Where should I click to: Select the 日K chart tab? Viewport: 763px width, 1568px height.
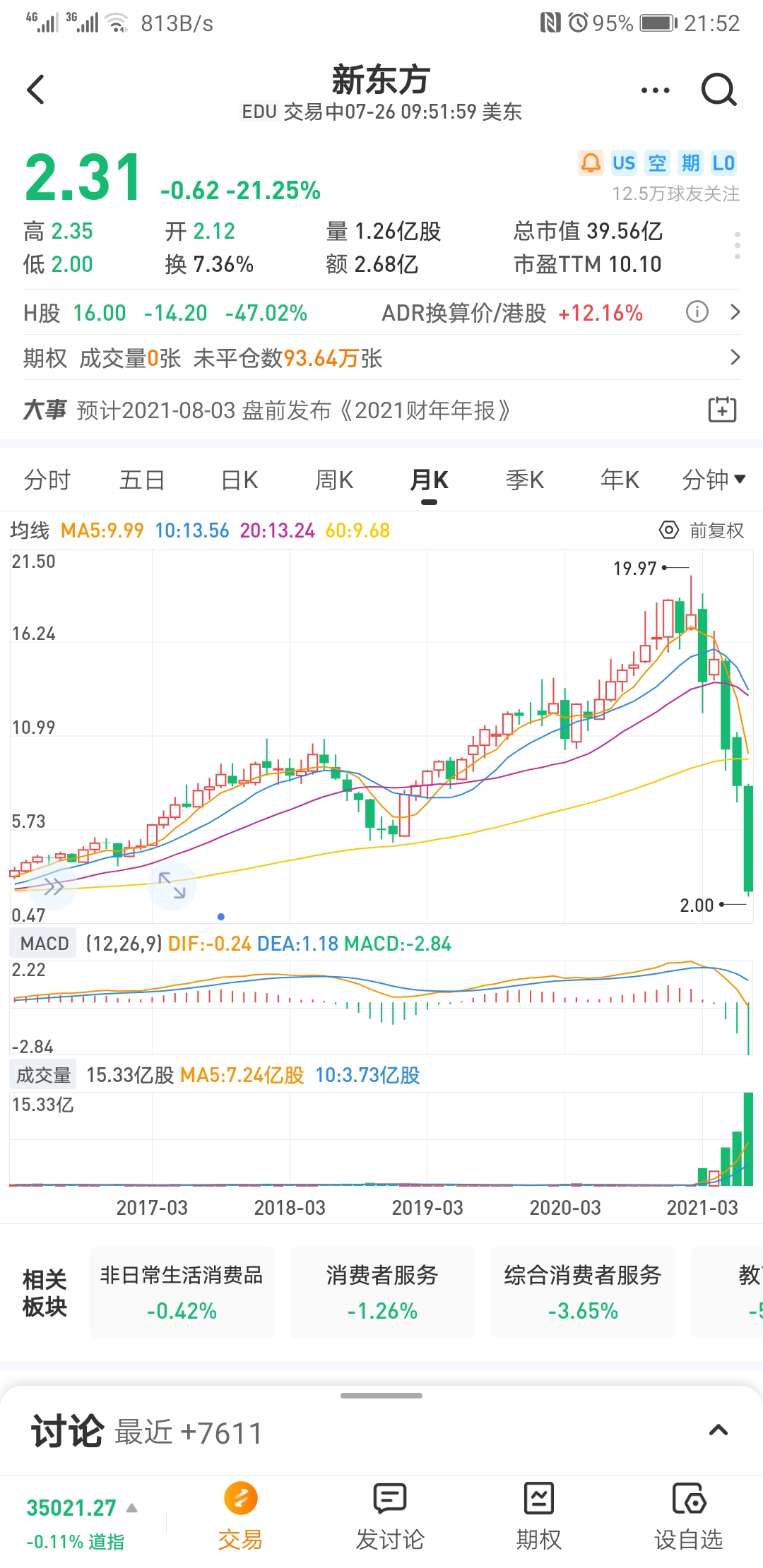click(x=239, y=480)
